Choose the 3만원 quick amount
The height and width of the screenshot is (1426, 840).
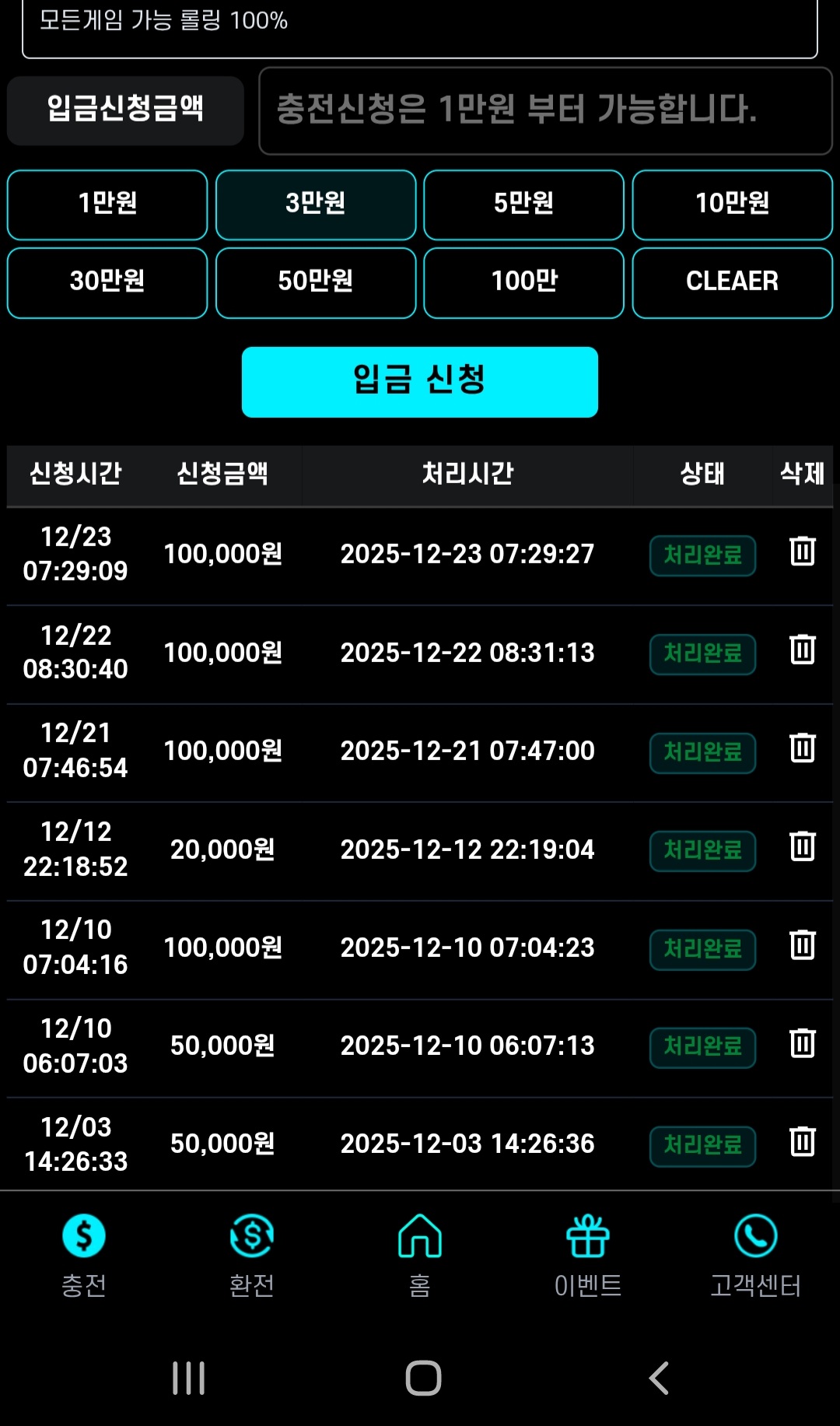click(316, 205)
